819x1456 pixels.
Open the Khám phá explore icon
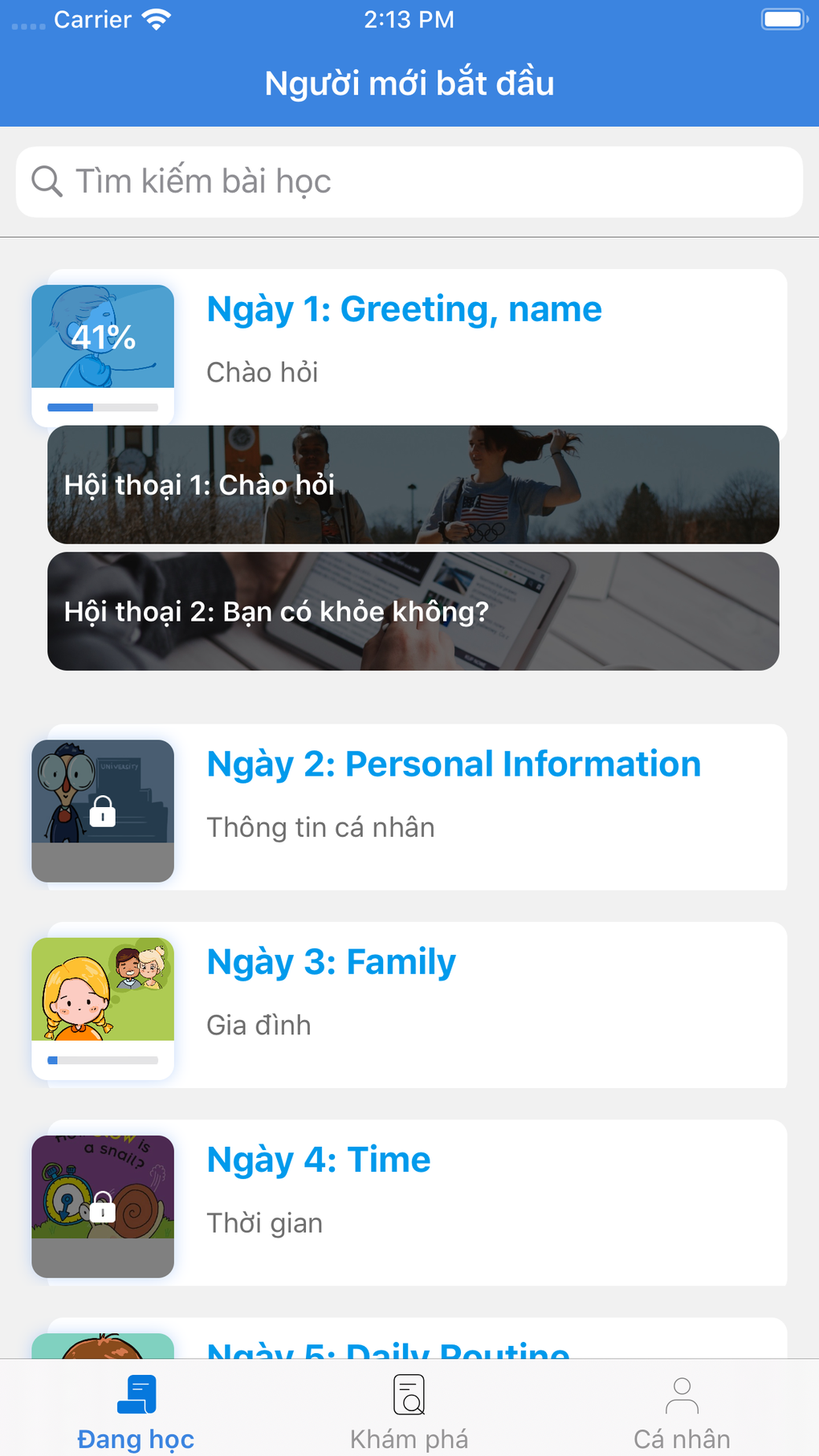[409, 1395]
